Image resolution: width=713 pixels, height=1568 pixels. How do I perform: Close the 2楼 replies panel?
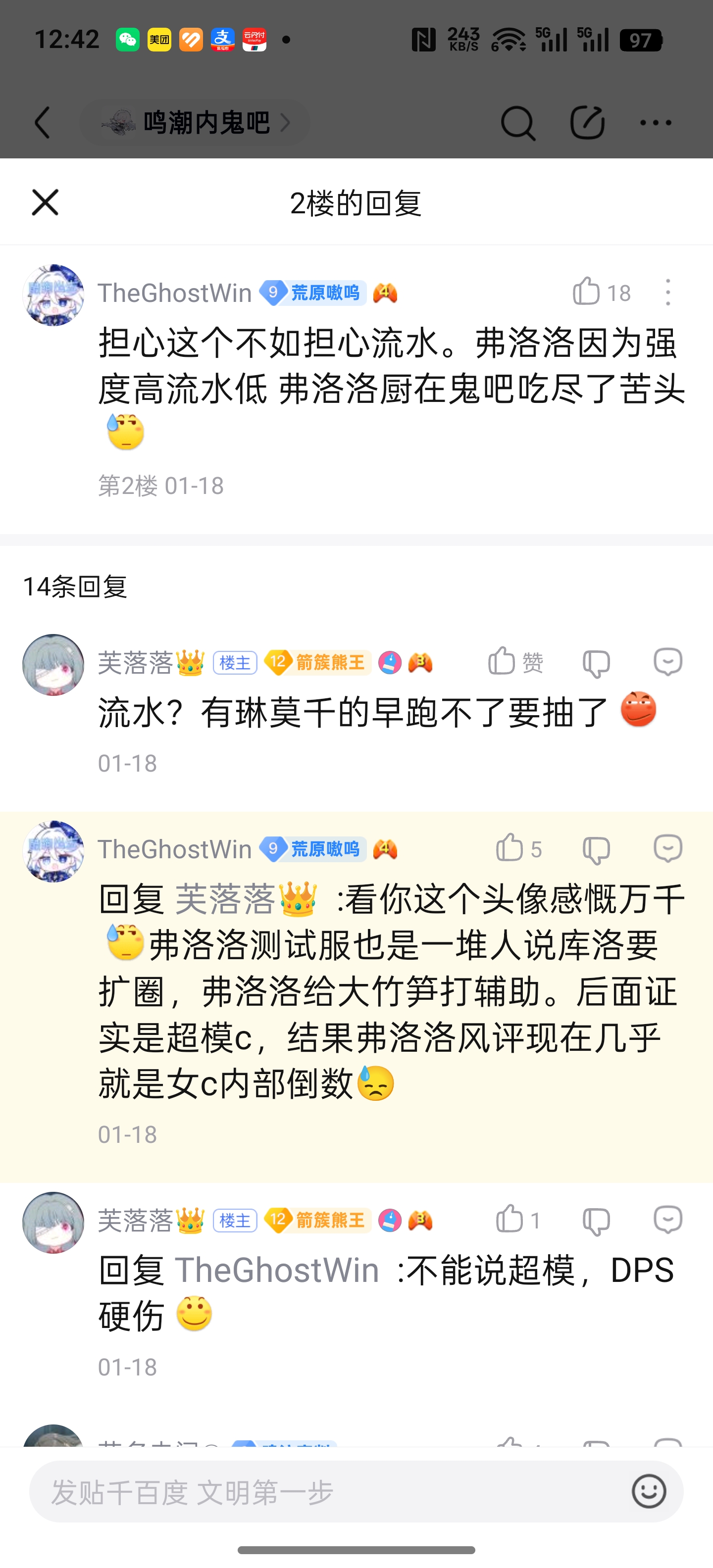click(x=45, y=203)
